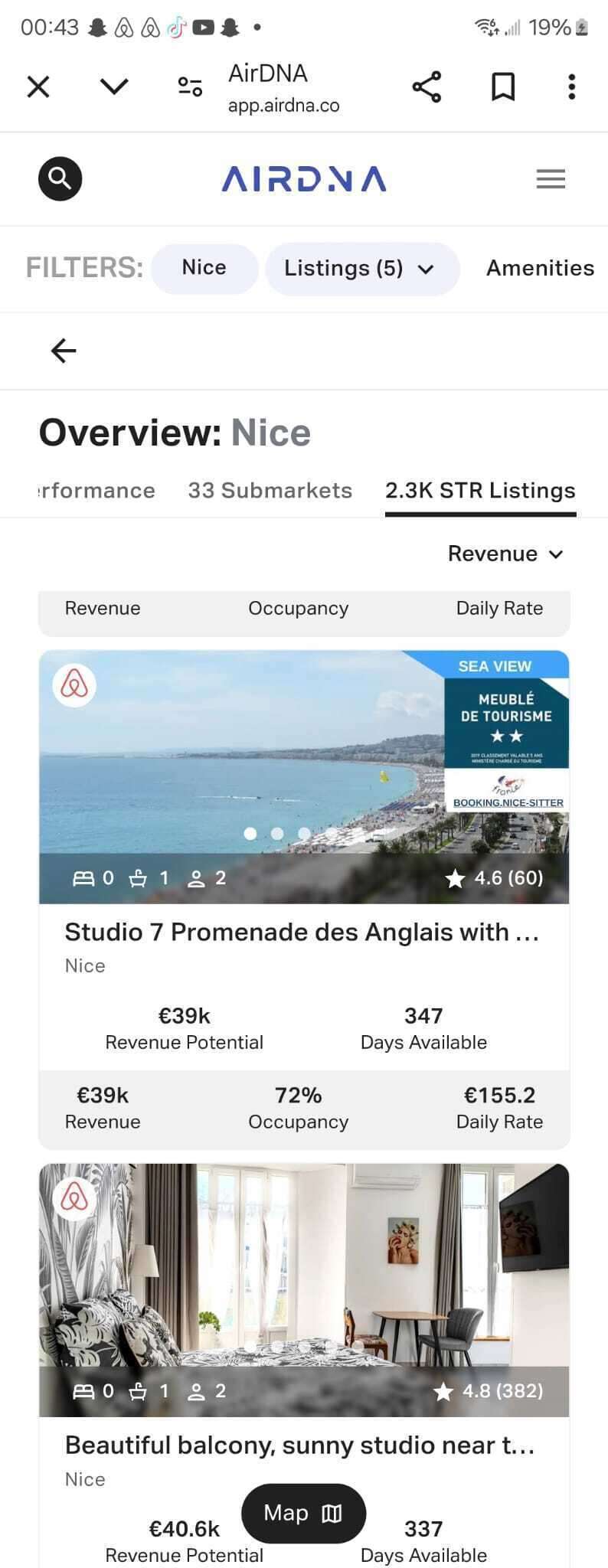Expand the Listings (5) filter dropdown
This screenshot has height=1568, width=608.
pos(361,269)
